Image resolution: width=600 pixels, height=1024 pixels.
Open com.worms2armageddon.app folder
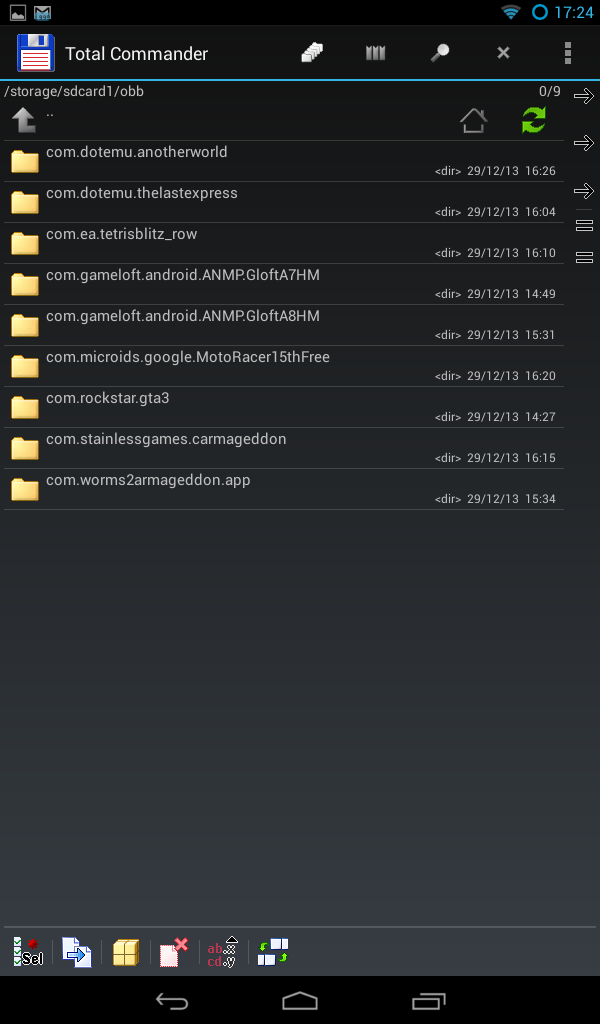pos(284,490)
